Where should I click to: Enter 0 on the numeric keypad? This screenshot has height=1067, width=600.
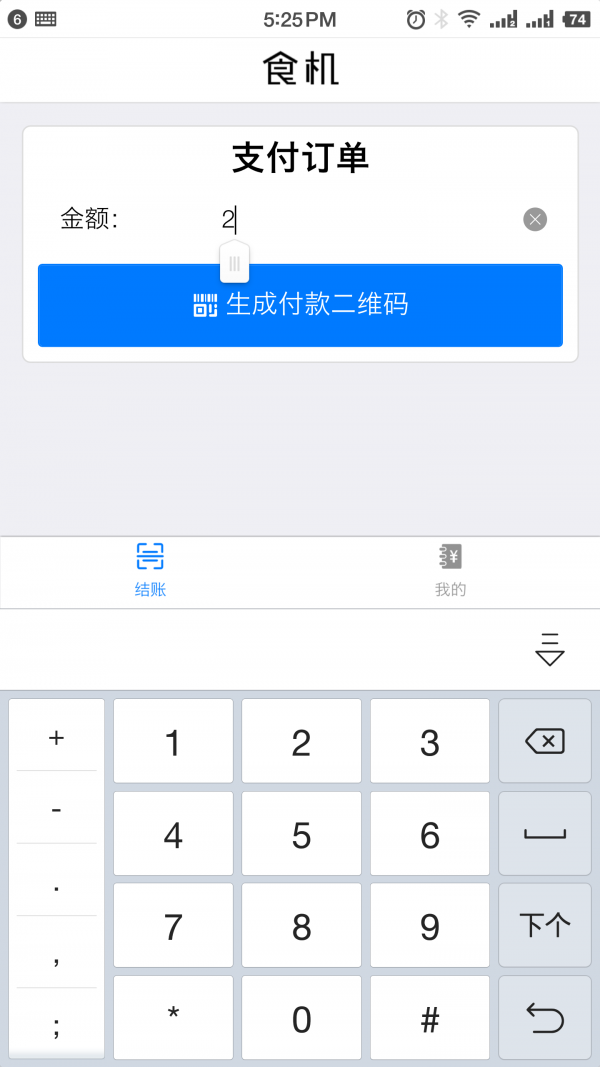[301, 1019]
